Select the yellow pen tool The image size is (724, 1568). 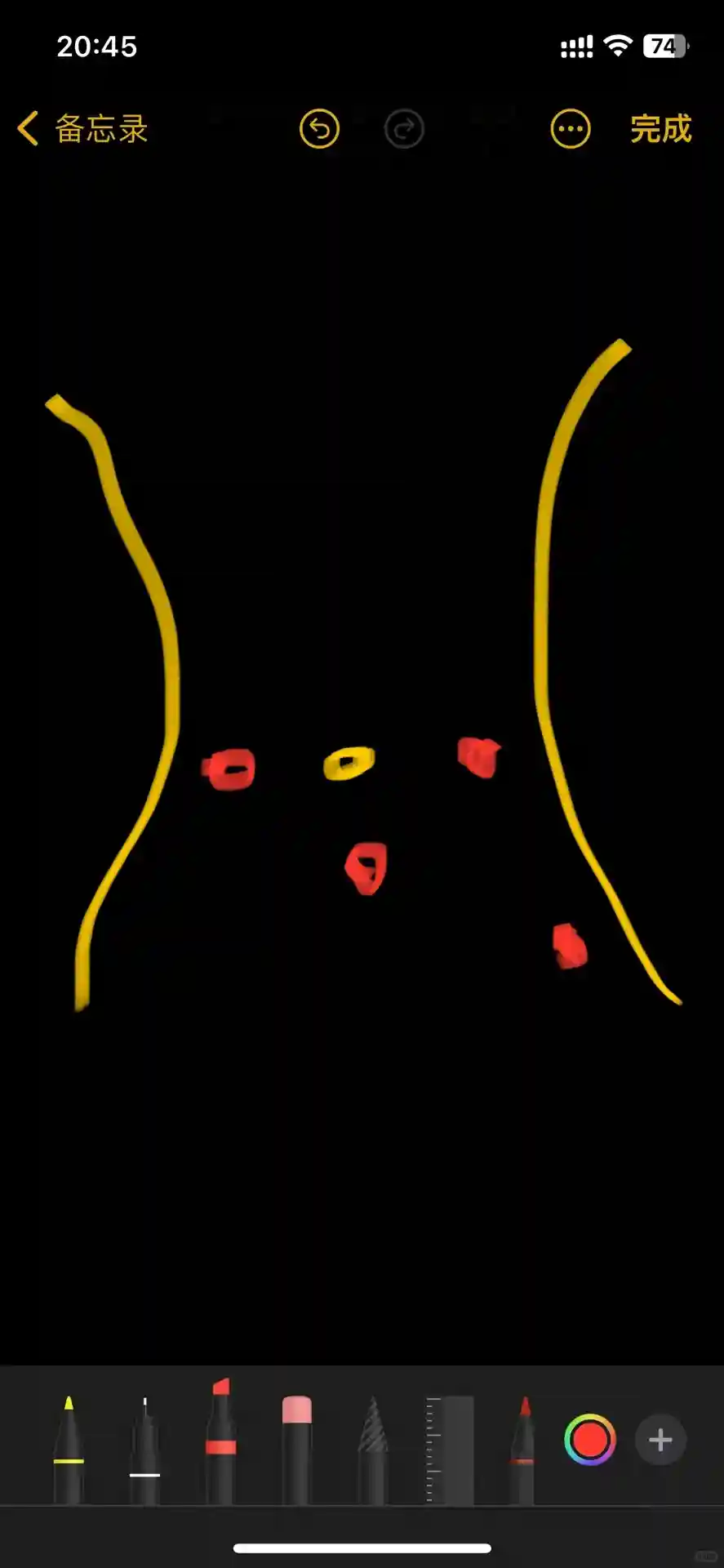coord(69,1449)
